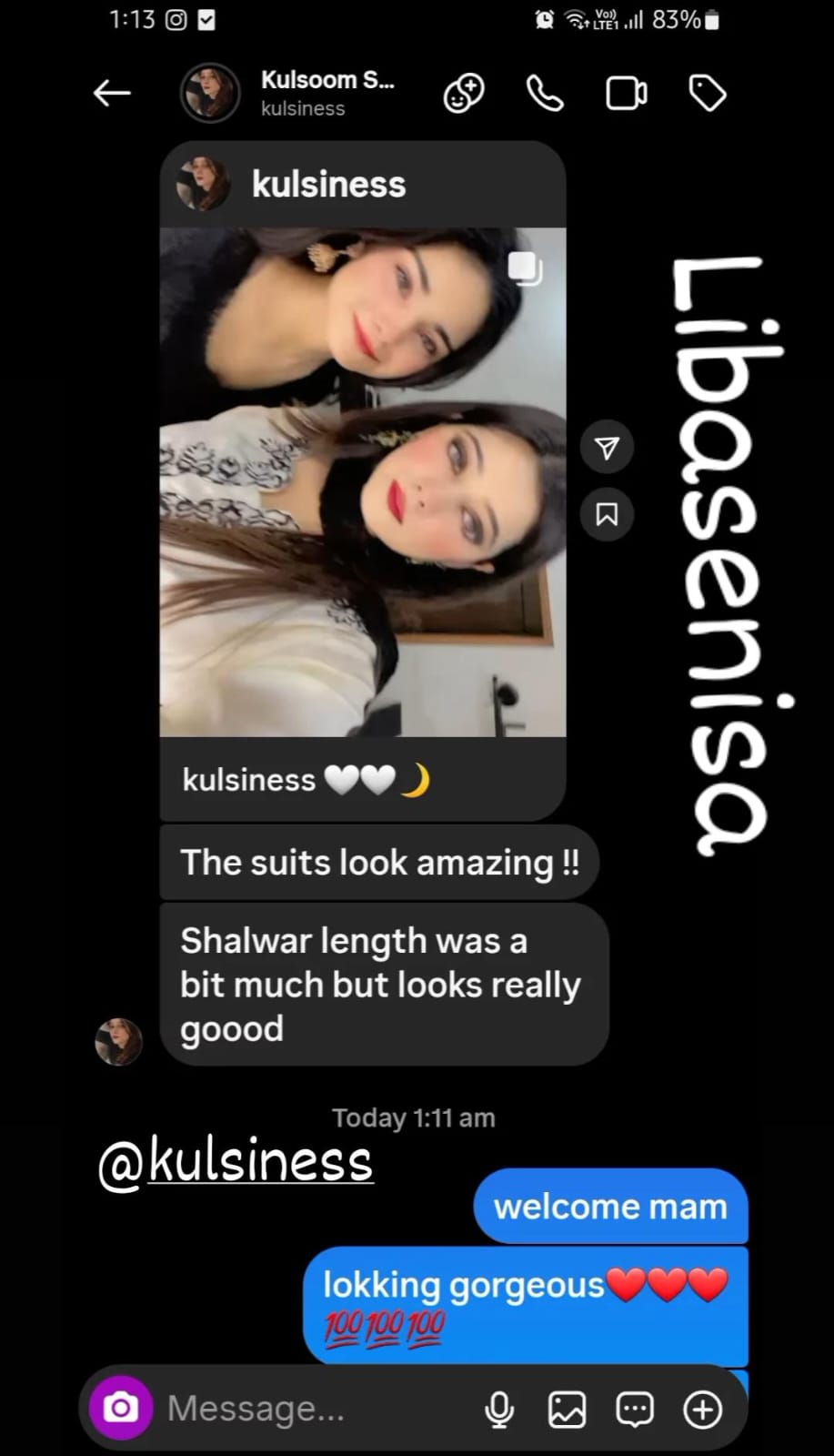Viewport: 834px width, 1456px height.
Task: Open the saved replies chat bubble icon
Action: [x=634, y=1410]
